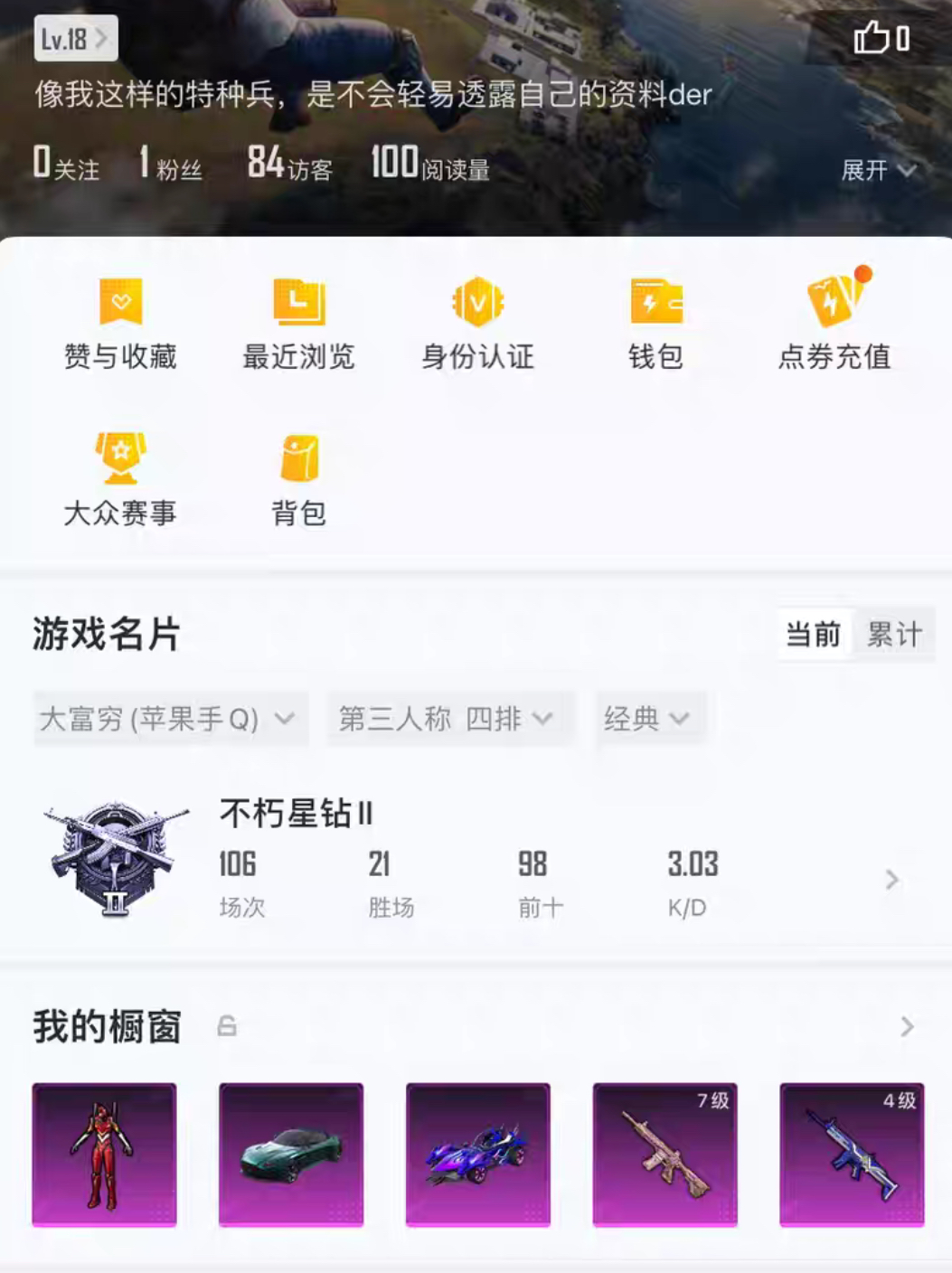Expand the profile with 展开
The image size is (952, 1273).
tap(877, 170)
